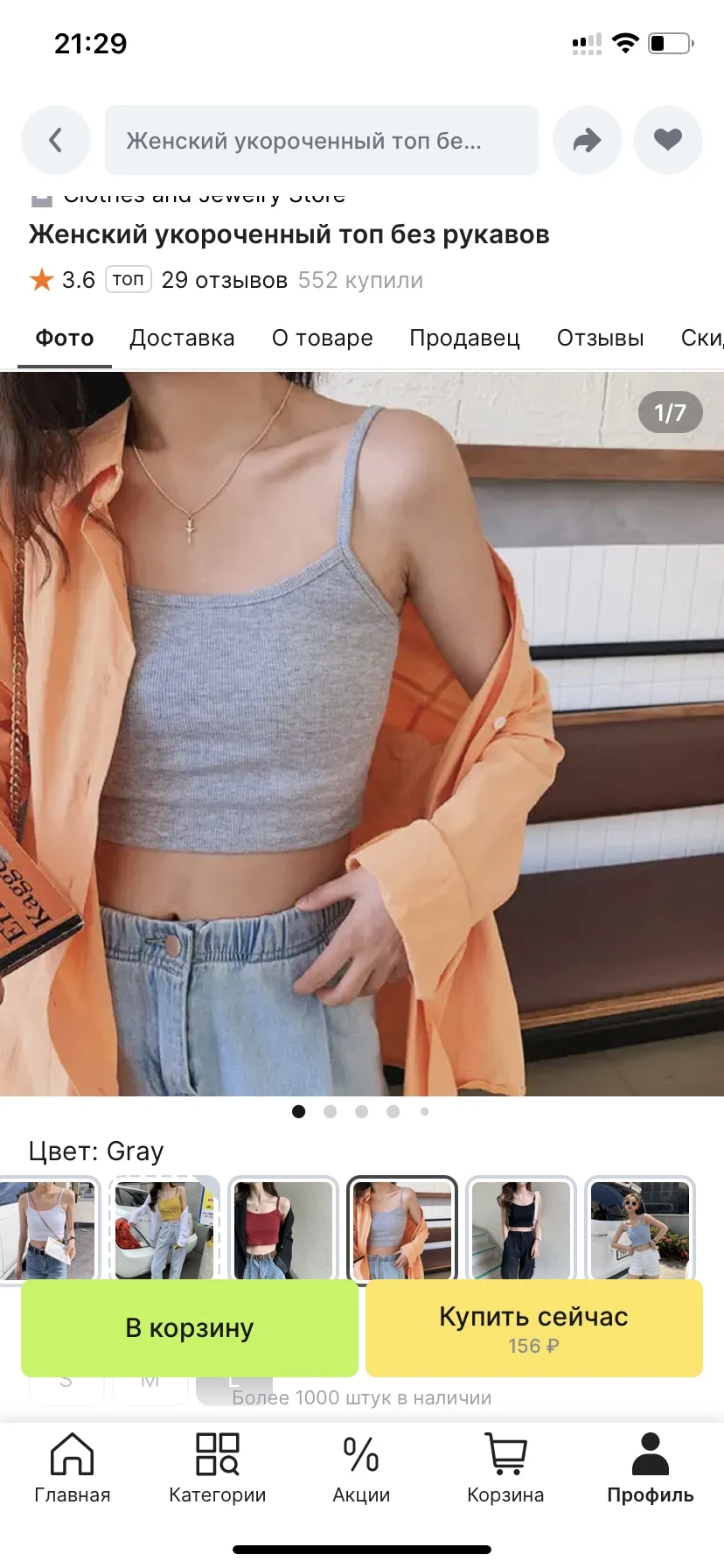Select the yellow top color variant

point(164,1230)
